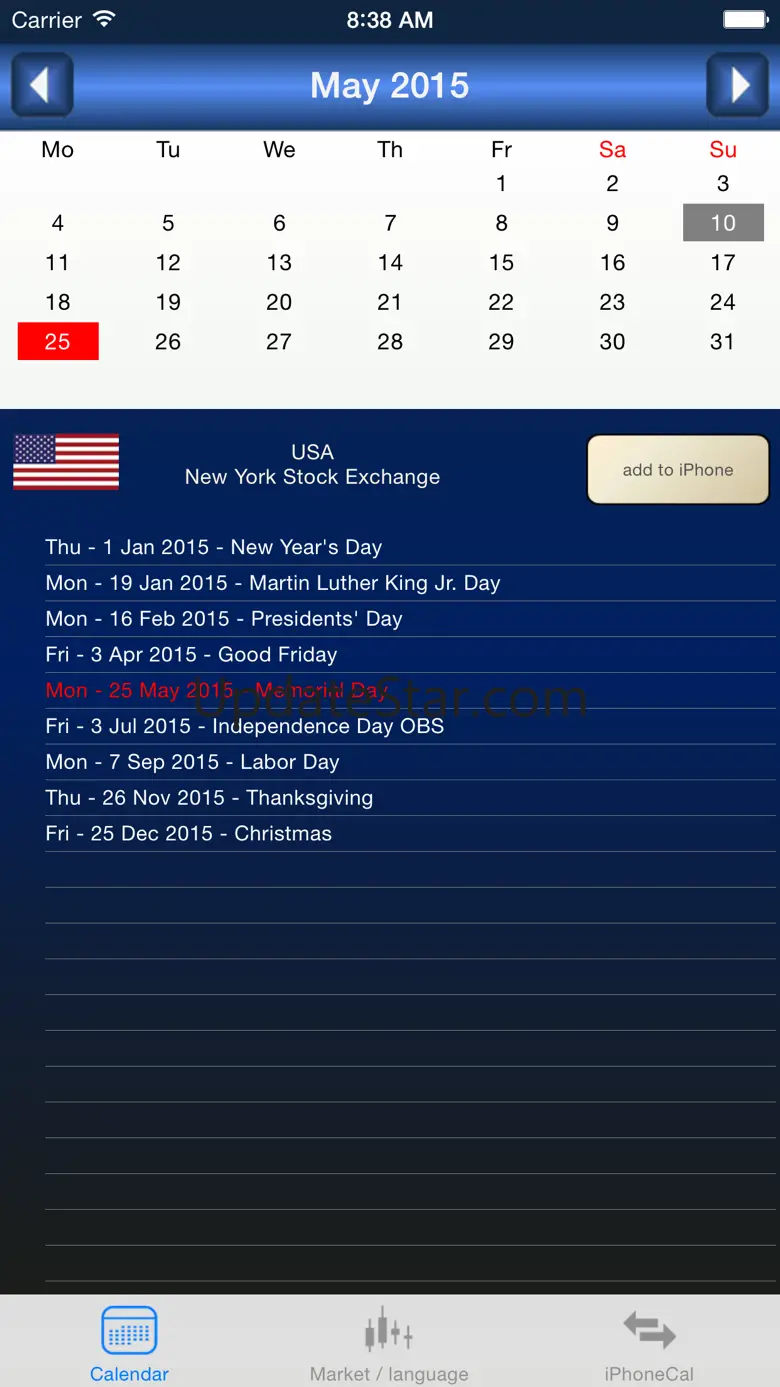Open the Memorial Day holiday row
The height and width of the screenshot is (1387, 780).
tap(410, 690)
